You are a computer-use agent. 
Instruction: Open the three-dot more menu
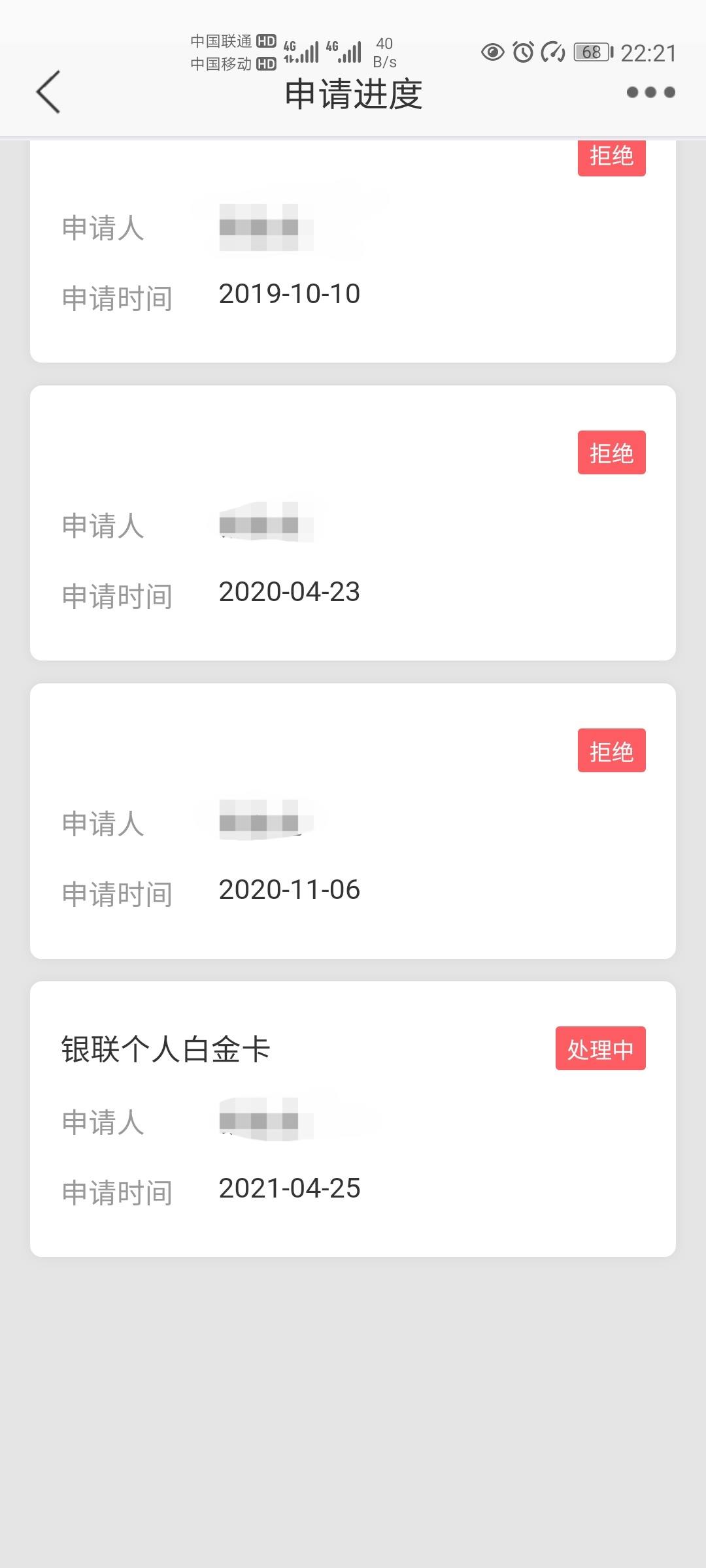pos(650,92)
